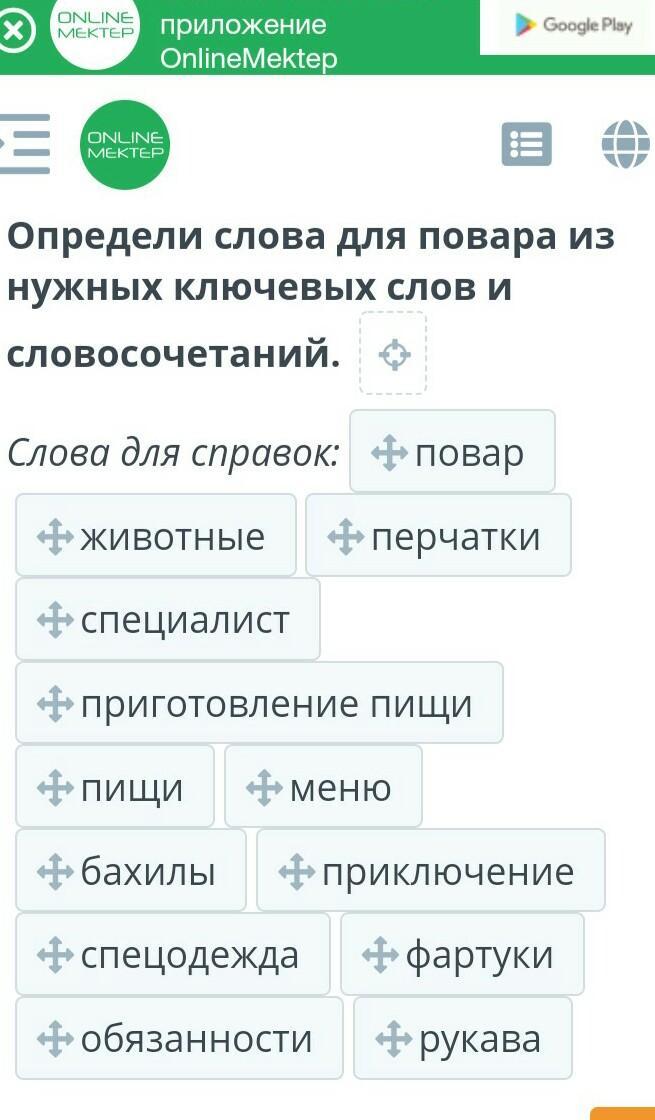Tap the приключение word chip

(x=431, y=871)
